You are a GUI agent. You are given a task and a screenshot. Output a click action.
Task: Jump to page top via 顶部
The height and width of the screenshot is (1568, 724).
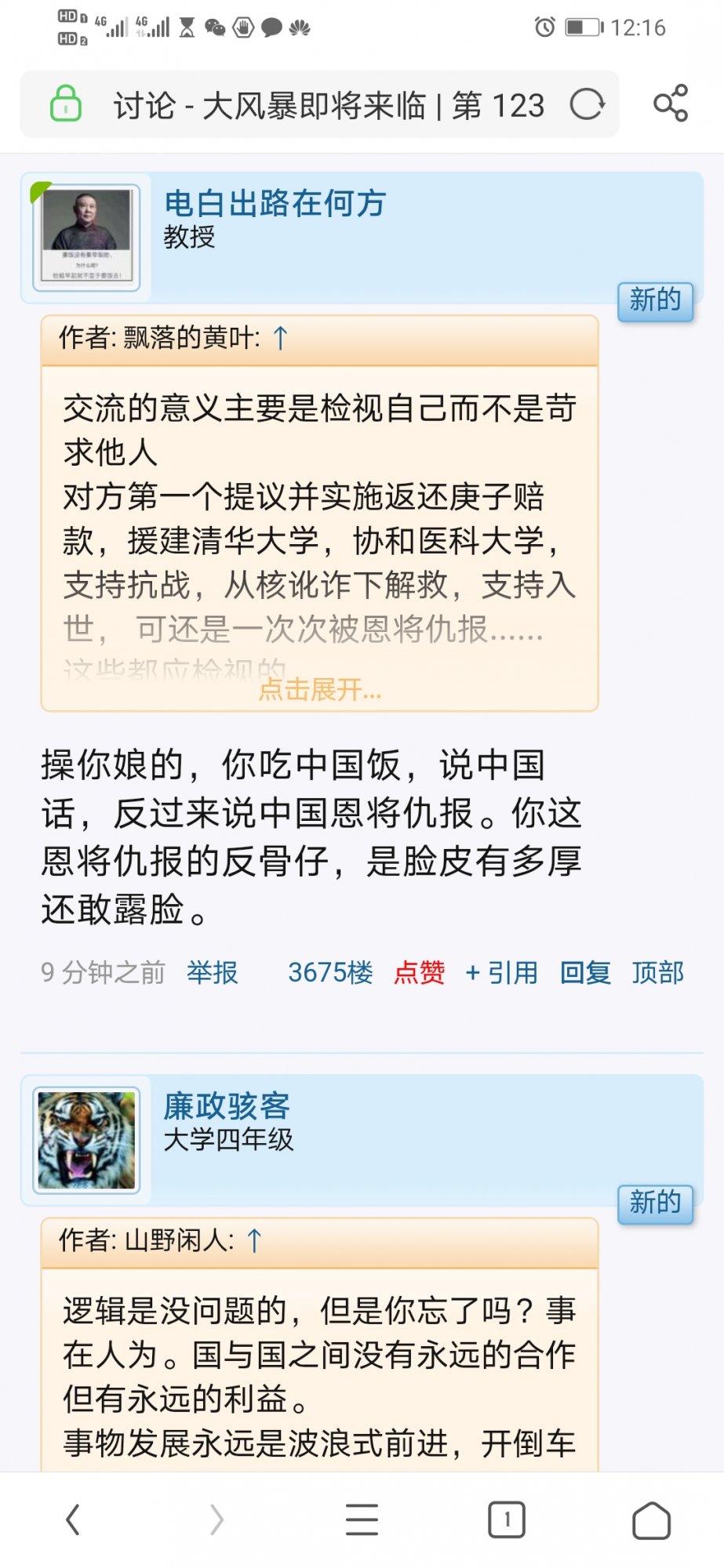(657, 973)
